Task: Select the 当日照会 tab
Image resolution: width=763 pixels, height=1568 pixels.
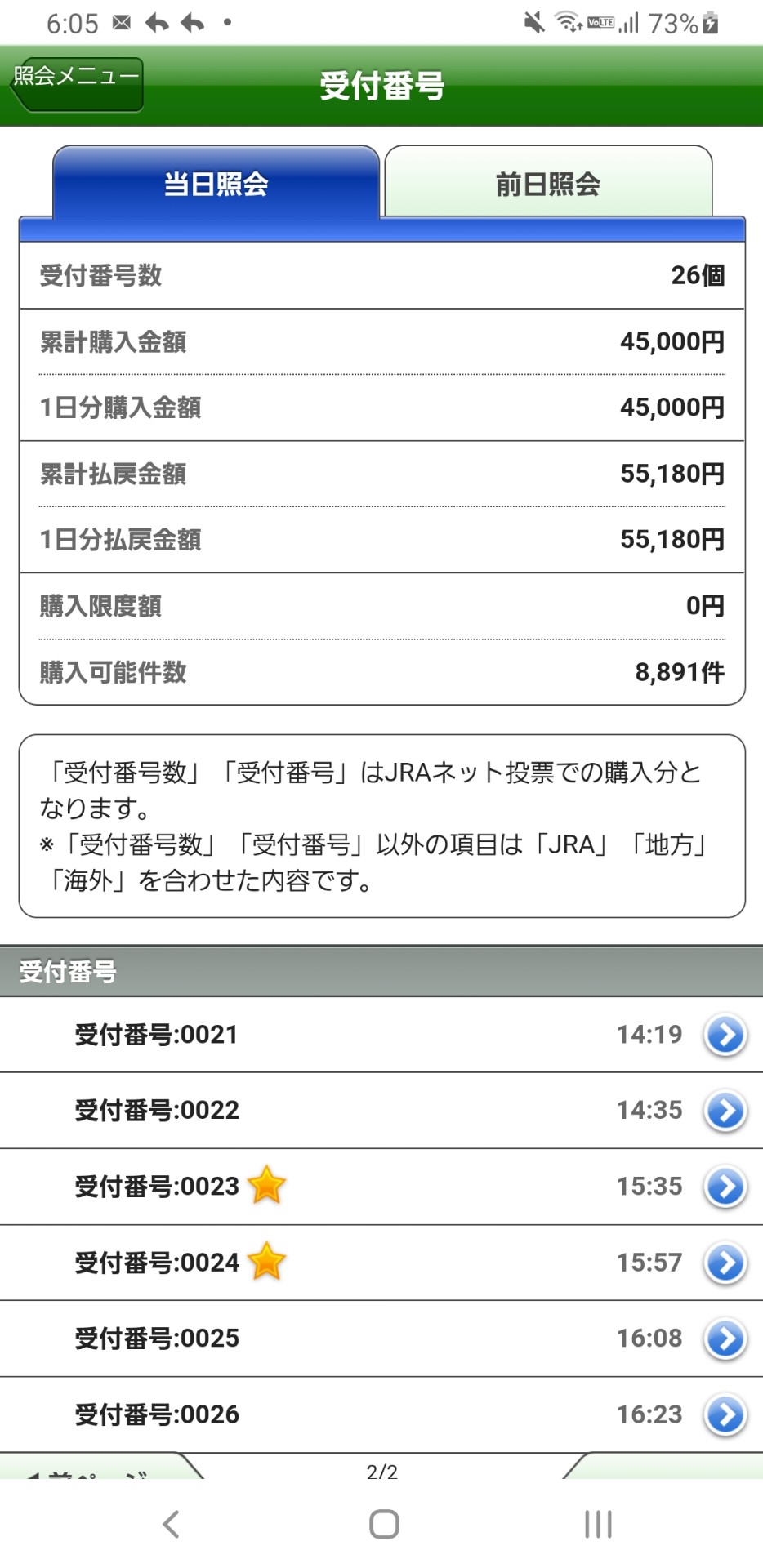Action: click(x=216, y=183)
